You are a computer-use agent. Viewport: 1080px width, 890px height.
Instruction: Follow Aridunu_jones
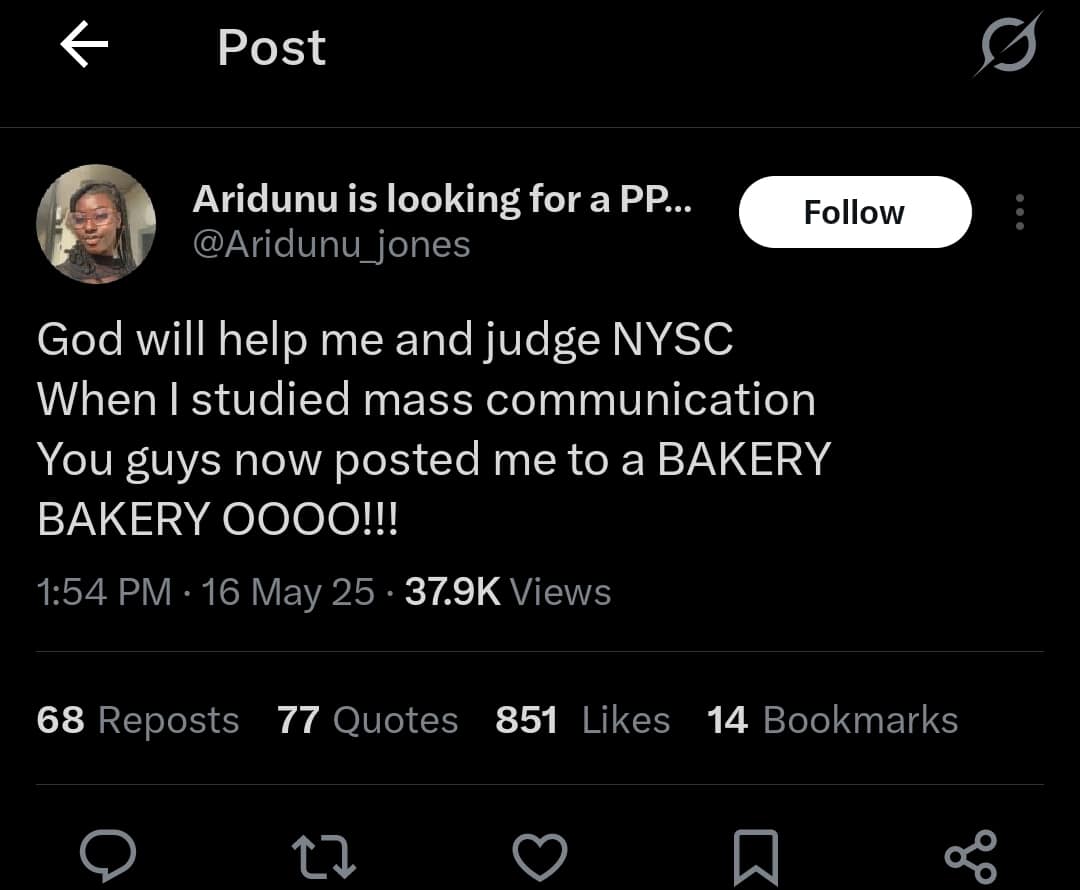pyautogui.click(x=854, y=212)
